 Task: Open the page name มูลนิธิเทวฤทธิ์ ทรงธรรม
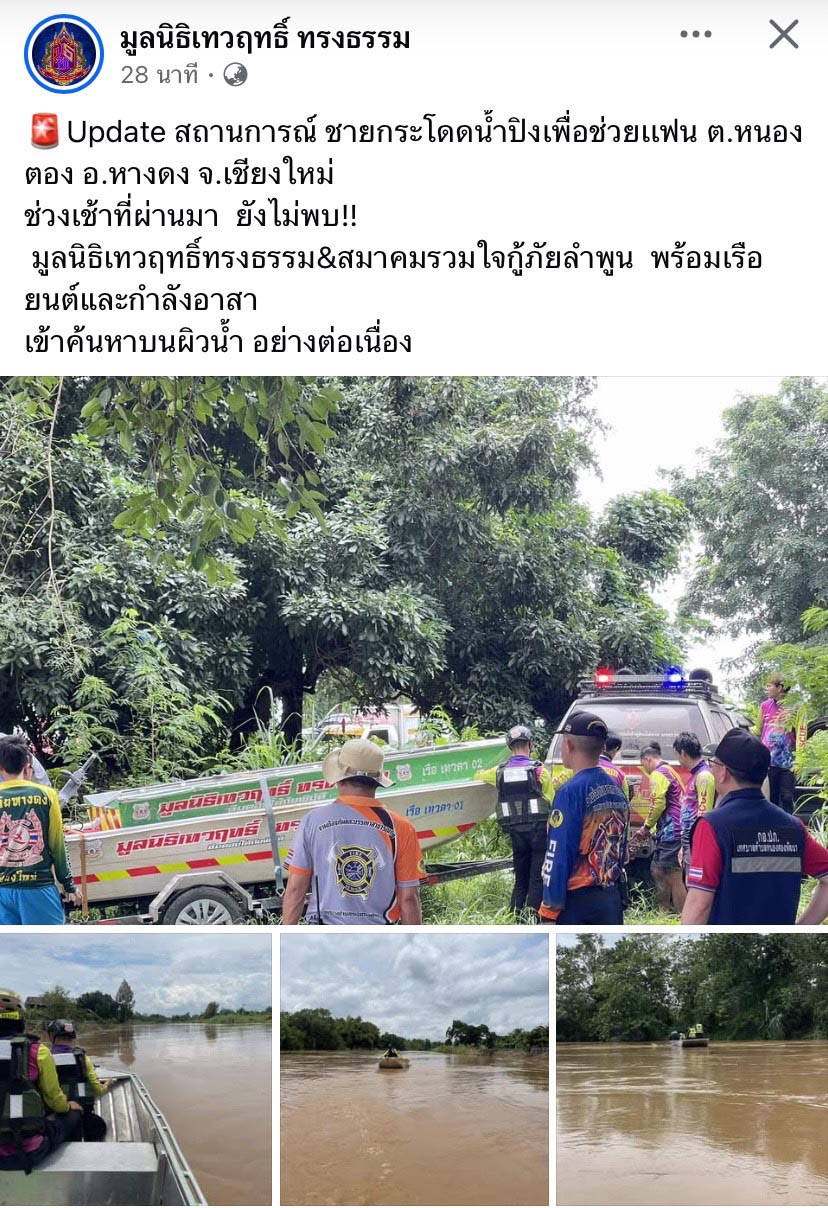[265, 39]
